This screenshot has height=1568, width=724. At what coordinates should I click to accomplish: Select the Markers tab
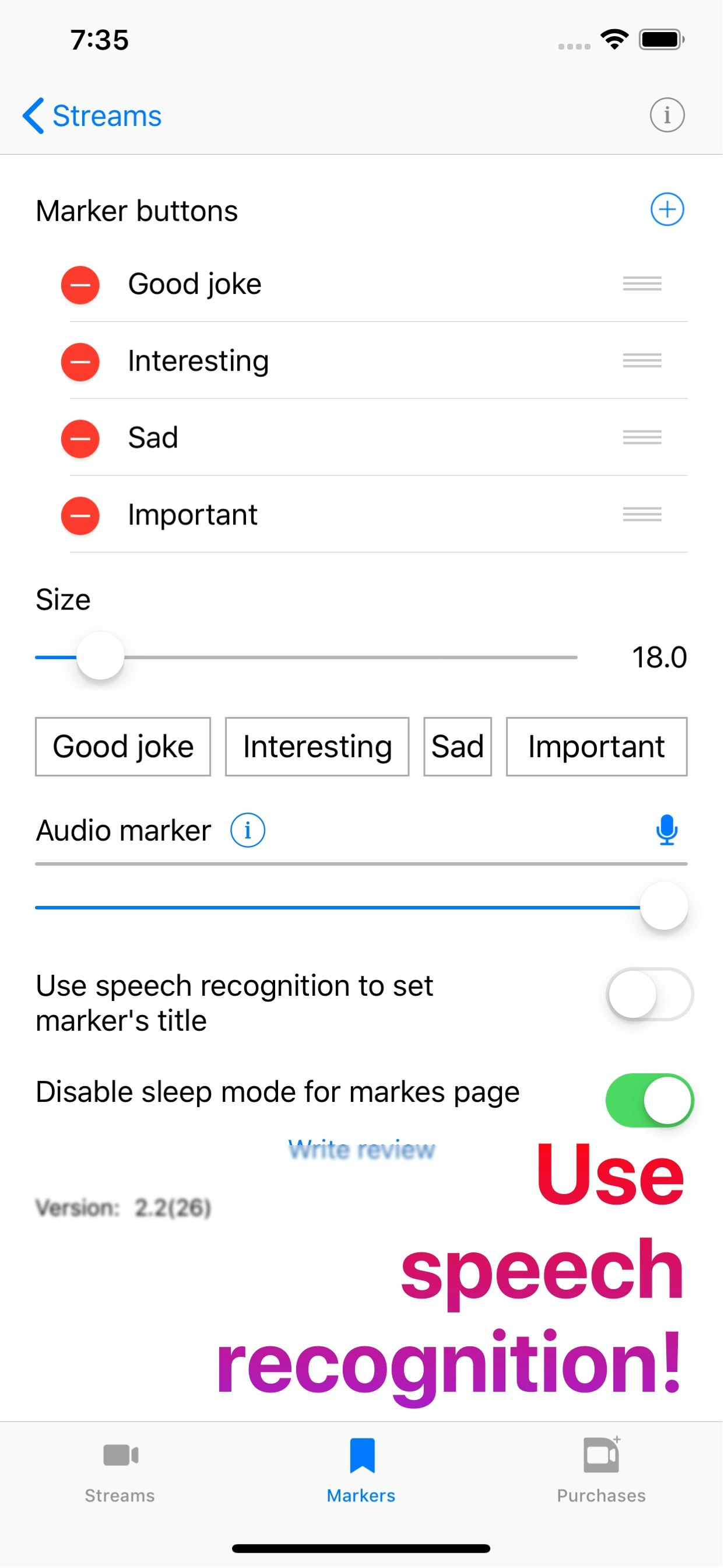click(x=361, y=1473)
